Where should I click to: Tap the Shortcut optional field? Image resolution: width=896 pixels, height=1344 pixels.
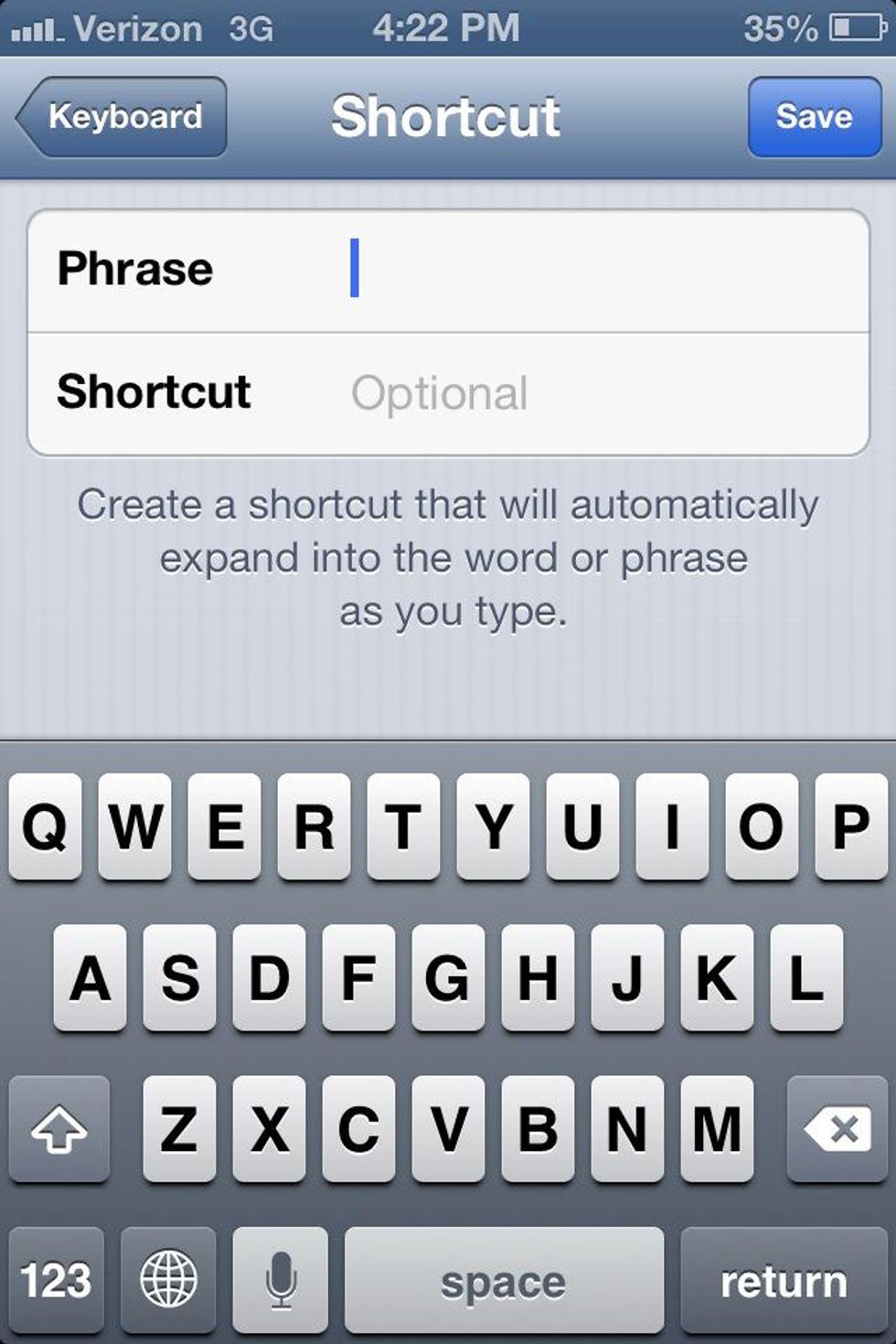603,393
